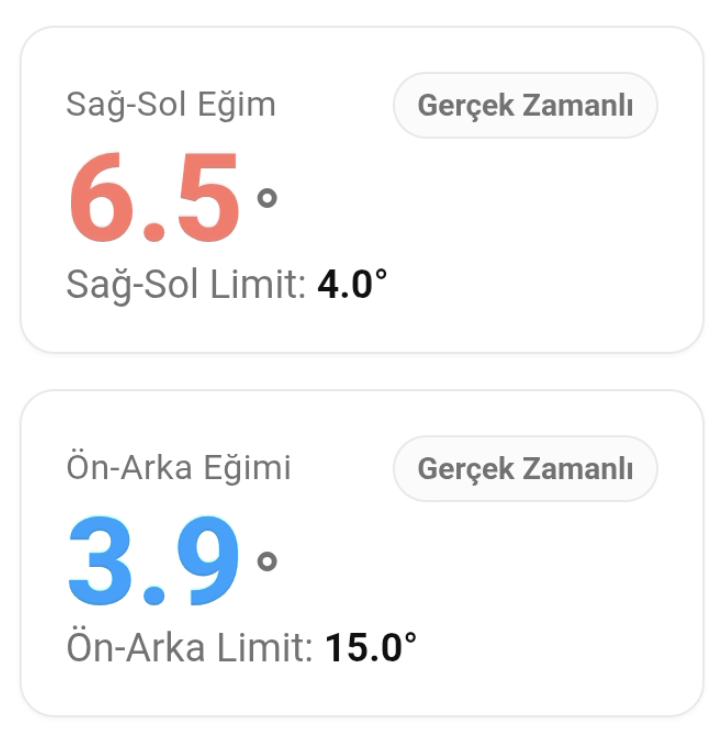Select the Sağ-Sol Eğim title
Screen dimensions: 722x740
tap(172, 104)
